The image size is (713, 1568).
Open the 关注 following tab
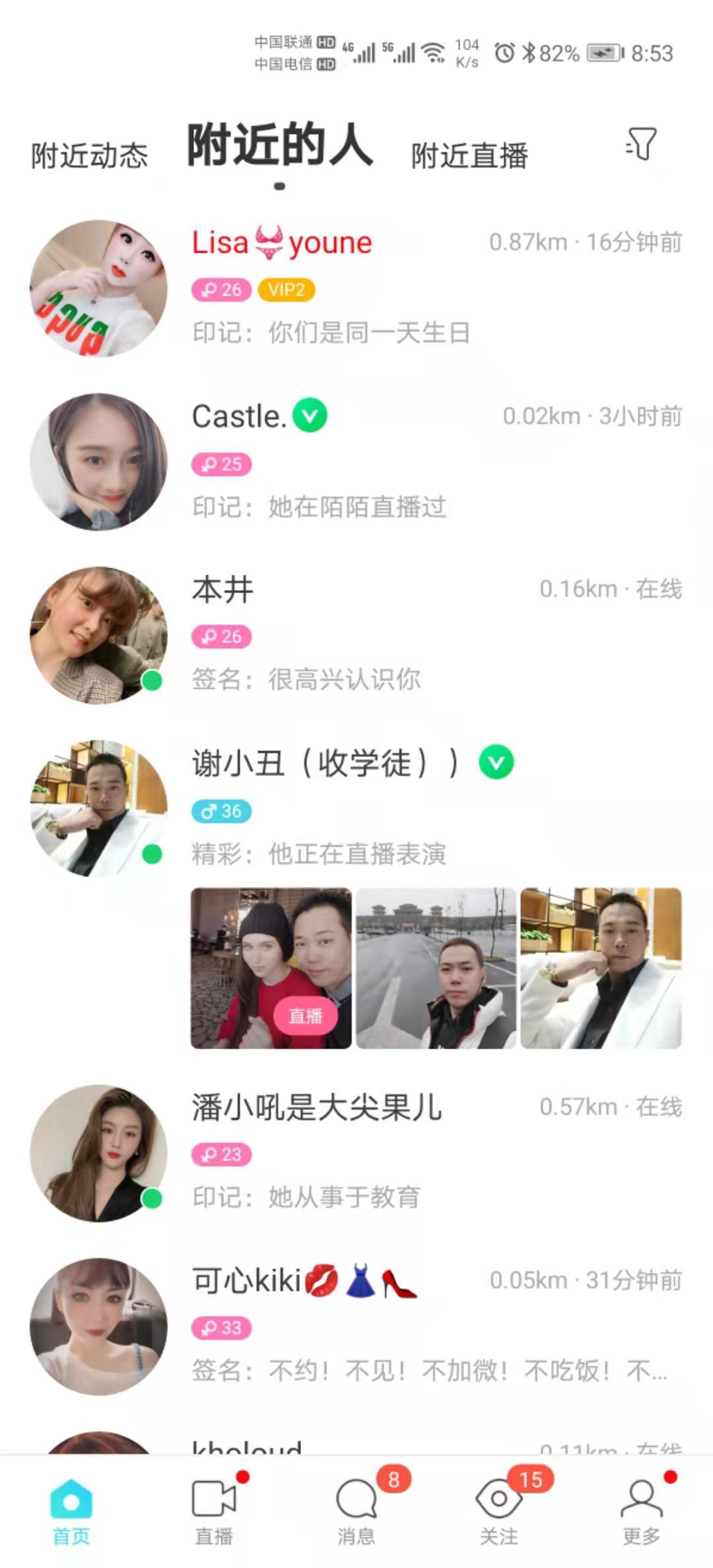click(x=499, y=1513)
